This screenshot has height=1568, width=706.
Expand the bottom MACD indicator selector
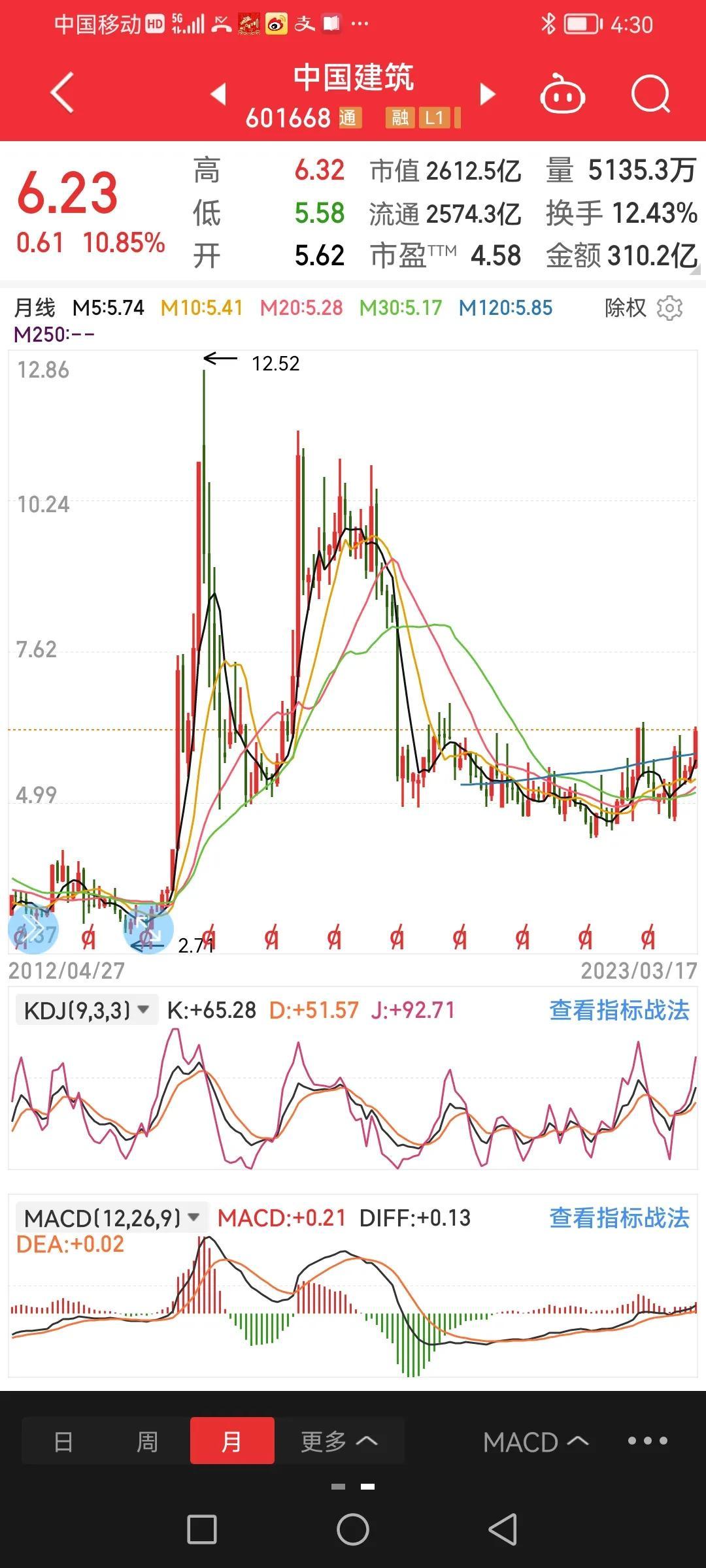tap(535, 1442)
